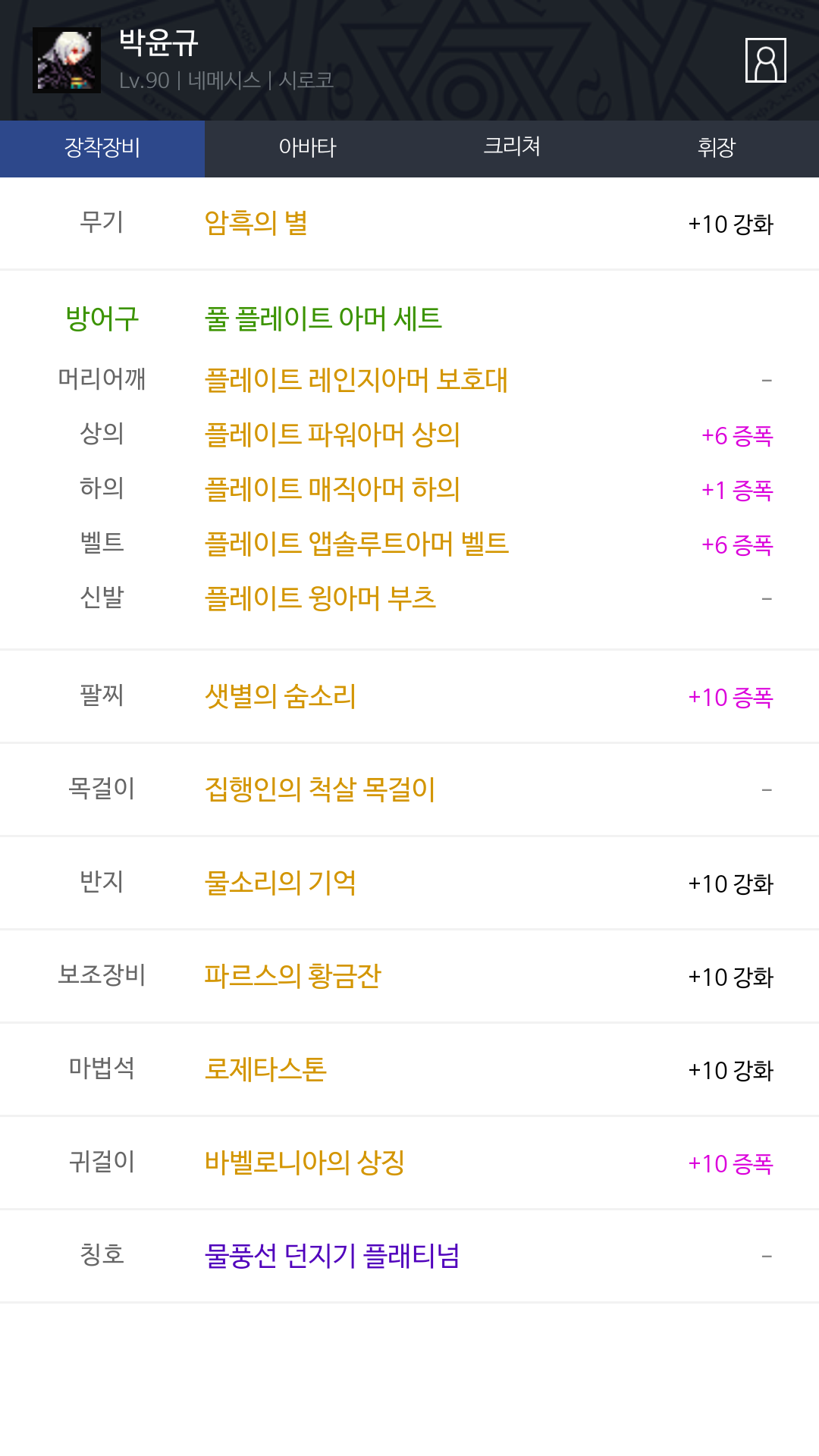Open magic stone 로제타스톤
The height and width of the screenshot is (1456, 819).
click(x=265, y=1069)
